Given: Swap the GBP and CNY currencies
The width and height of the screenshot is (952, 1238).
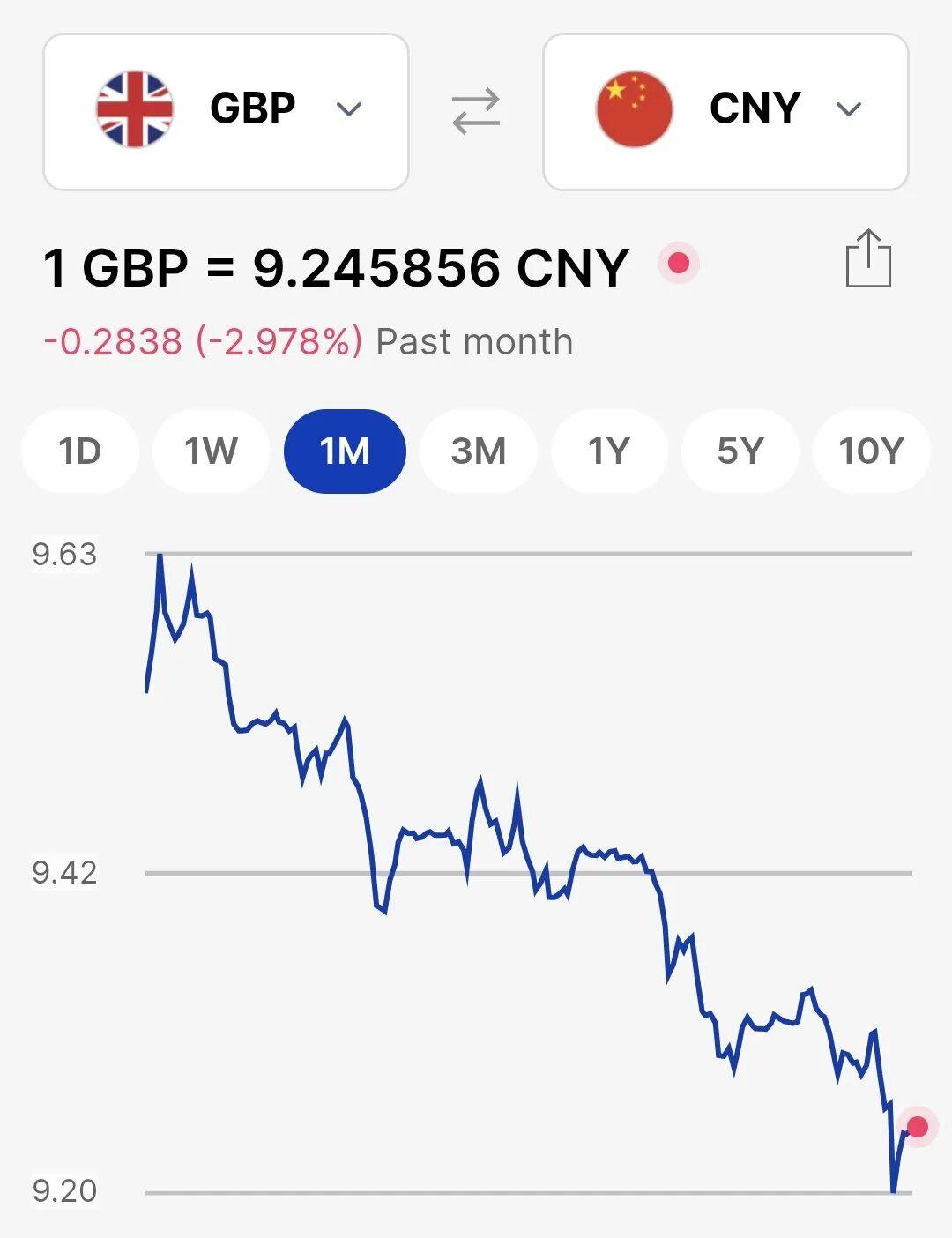Looking at the screenshot, I should [x=476, y=111].
